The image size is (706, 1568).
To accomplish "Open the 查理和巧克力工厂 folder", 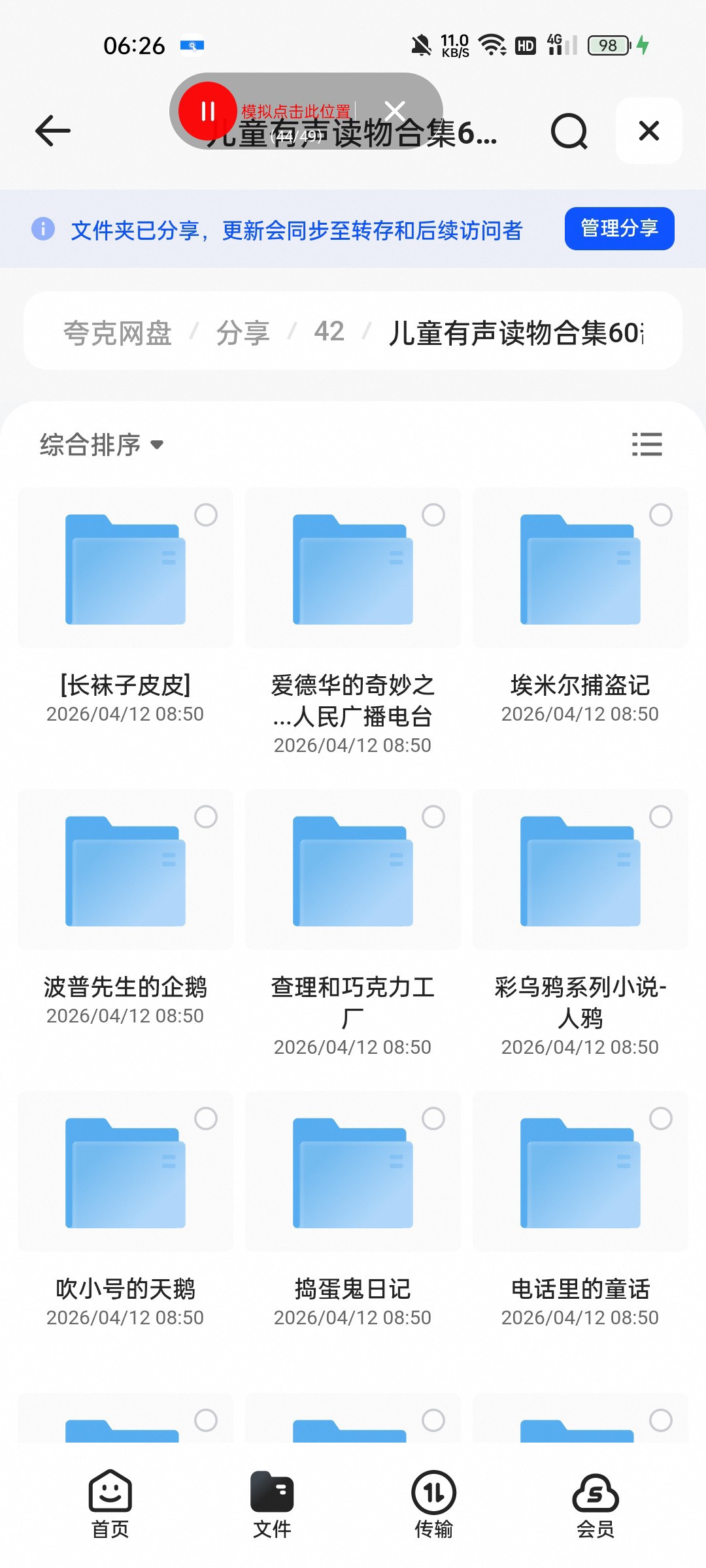I will tap(353, 921).
